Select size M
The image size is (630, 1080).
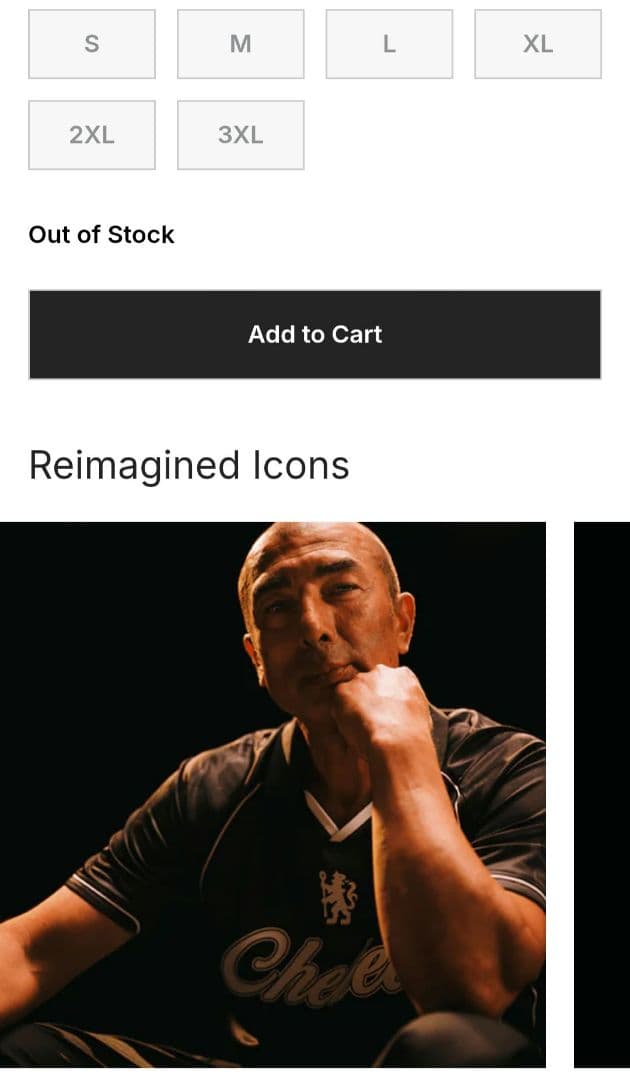pos(240,44)
